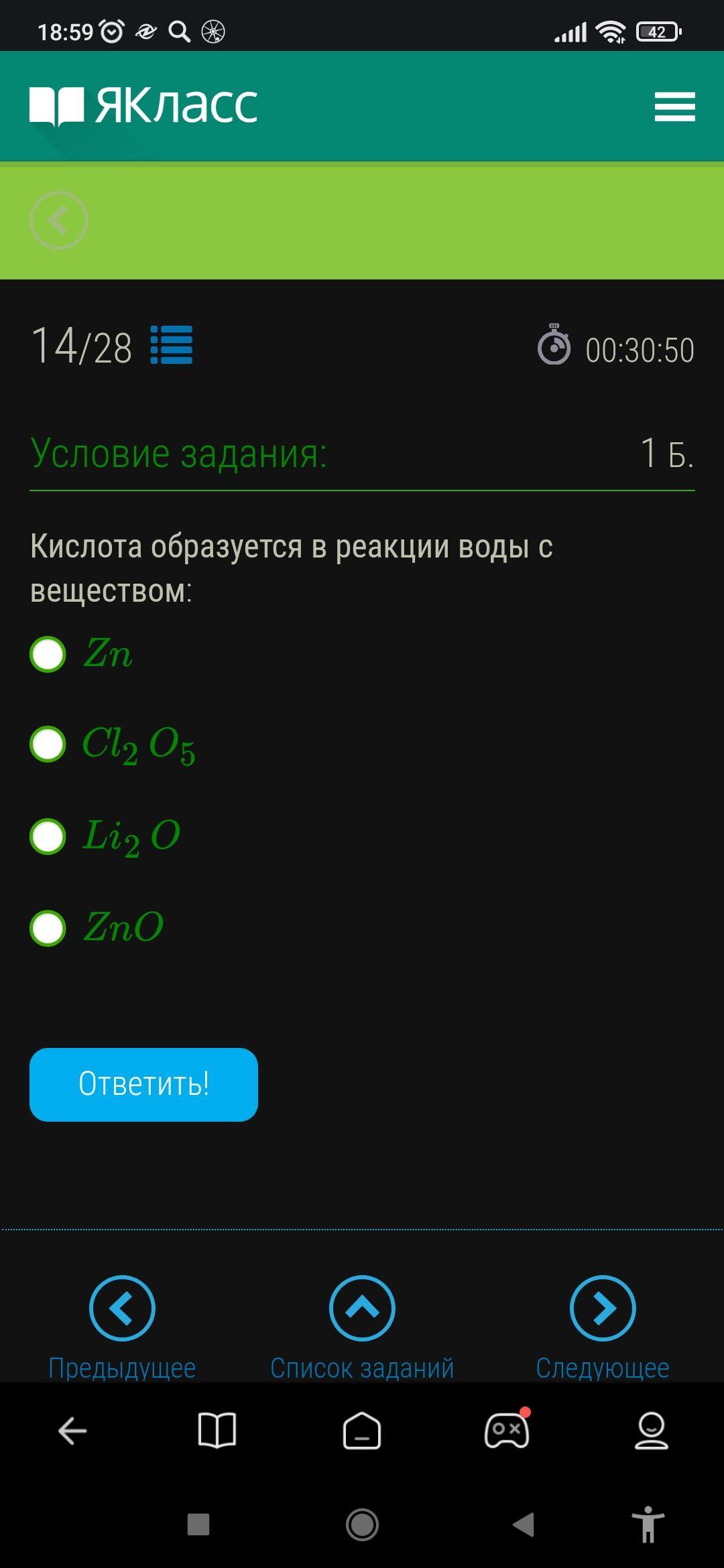The image size is (724, 1568).
Task: Tap the browser home tab icon
Action: (362, 1431)
